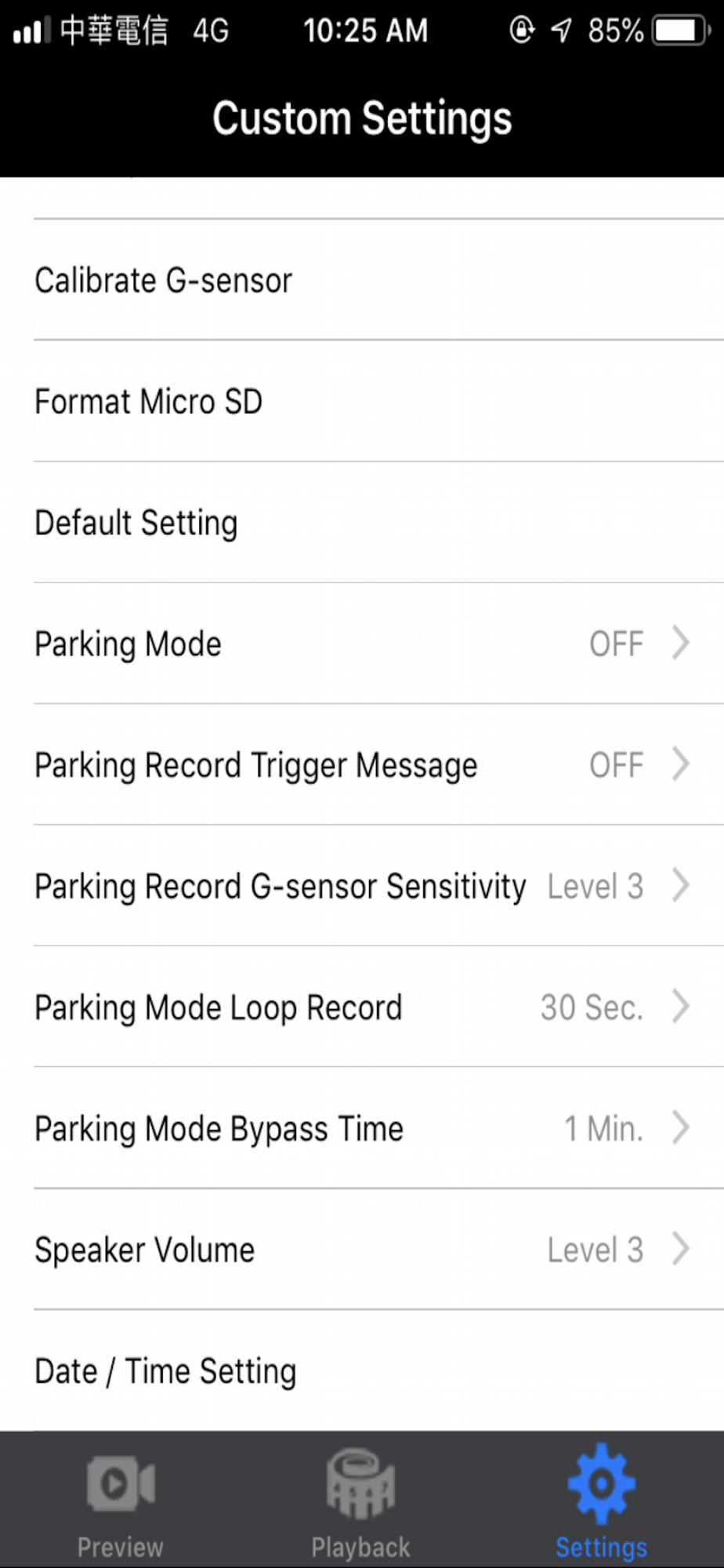Open Calibrate G-sensor option
Image resolution: width=724 pixels, height=1568 pixels.
pyautogui.click(x=362, y=280)
